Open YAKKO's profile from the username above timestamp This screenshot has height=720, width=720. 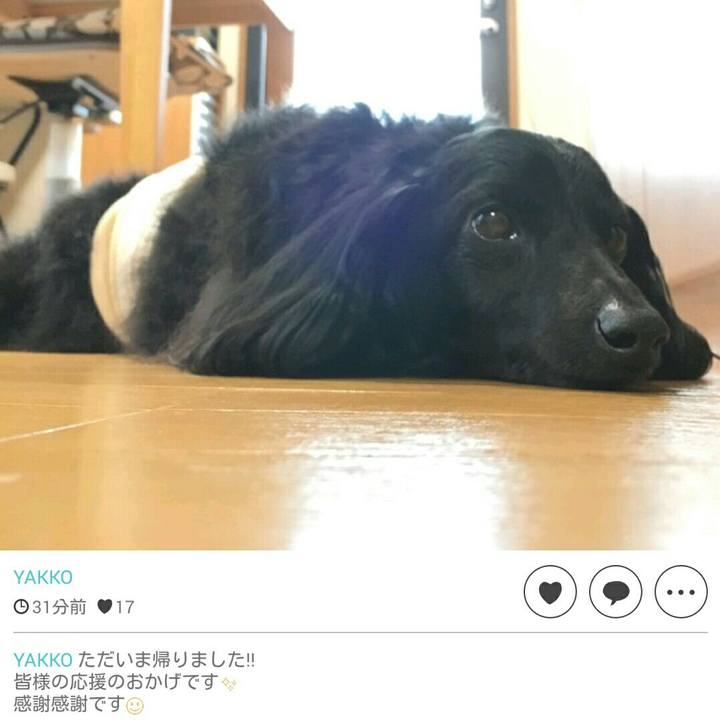click(43, 577)
